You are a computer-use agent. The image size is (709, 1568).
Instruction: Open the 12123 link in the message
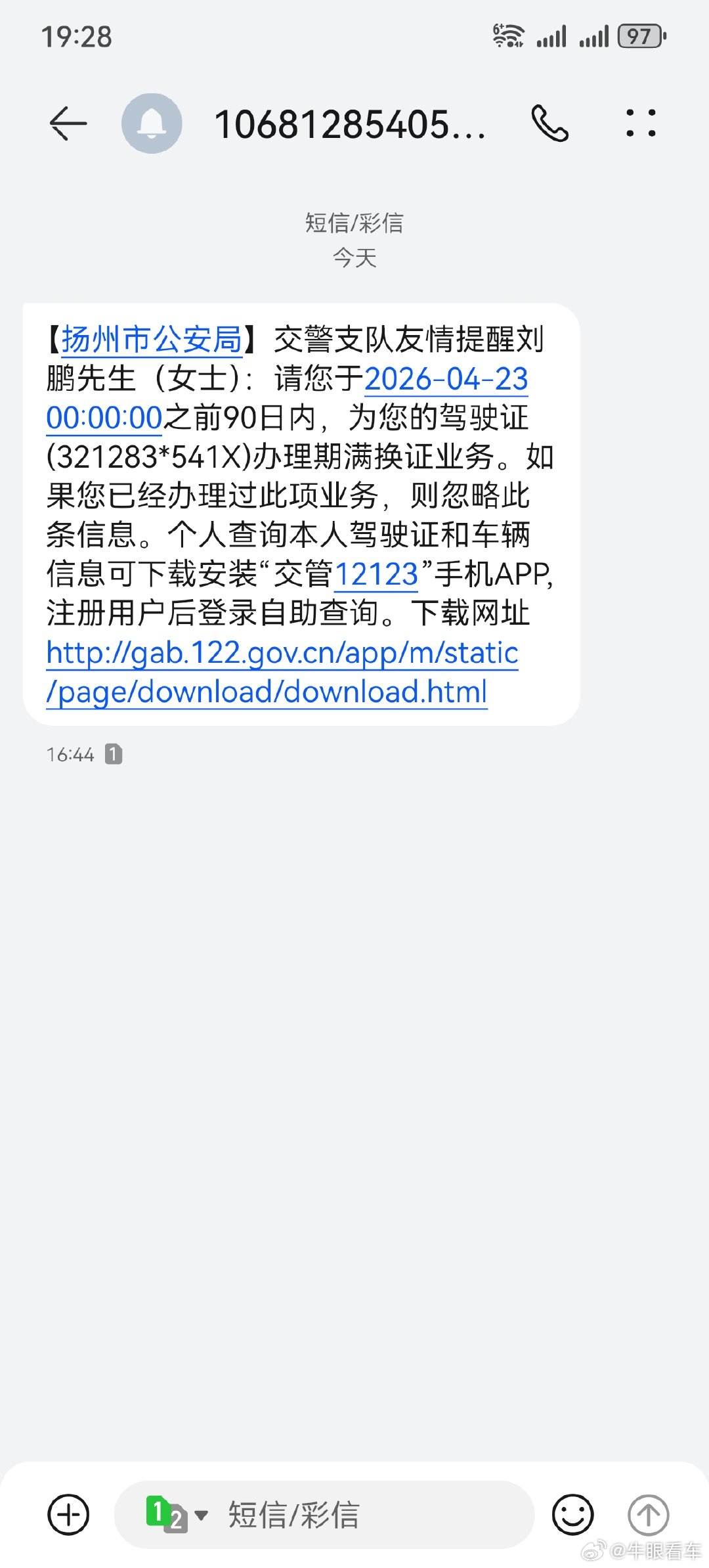(x=376, y=573)
